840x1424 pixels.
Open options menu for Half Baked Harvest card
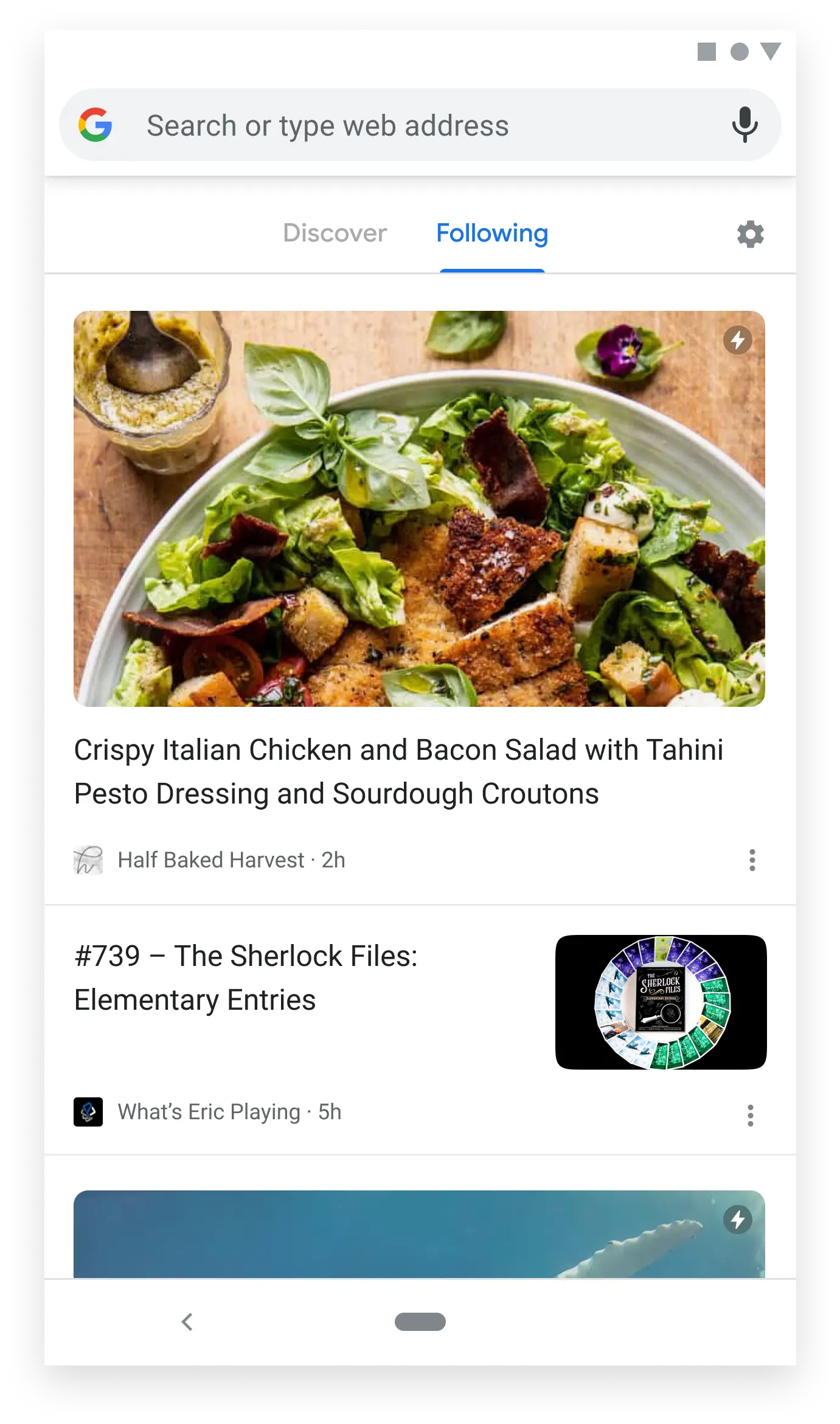point(752,860)
